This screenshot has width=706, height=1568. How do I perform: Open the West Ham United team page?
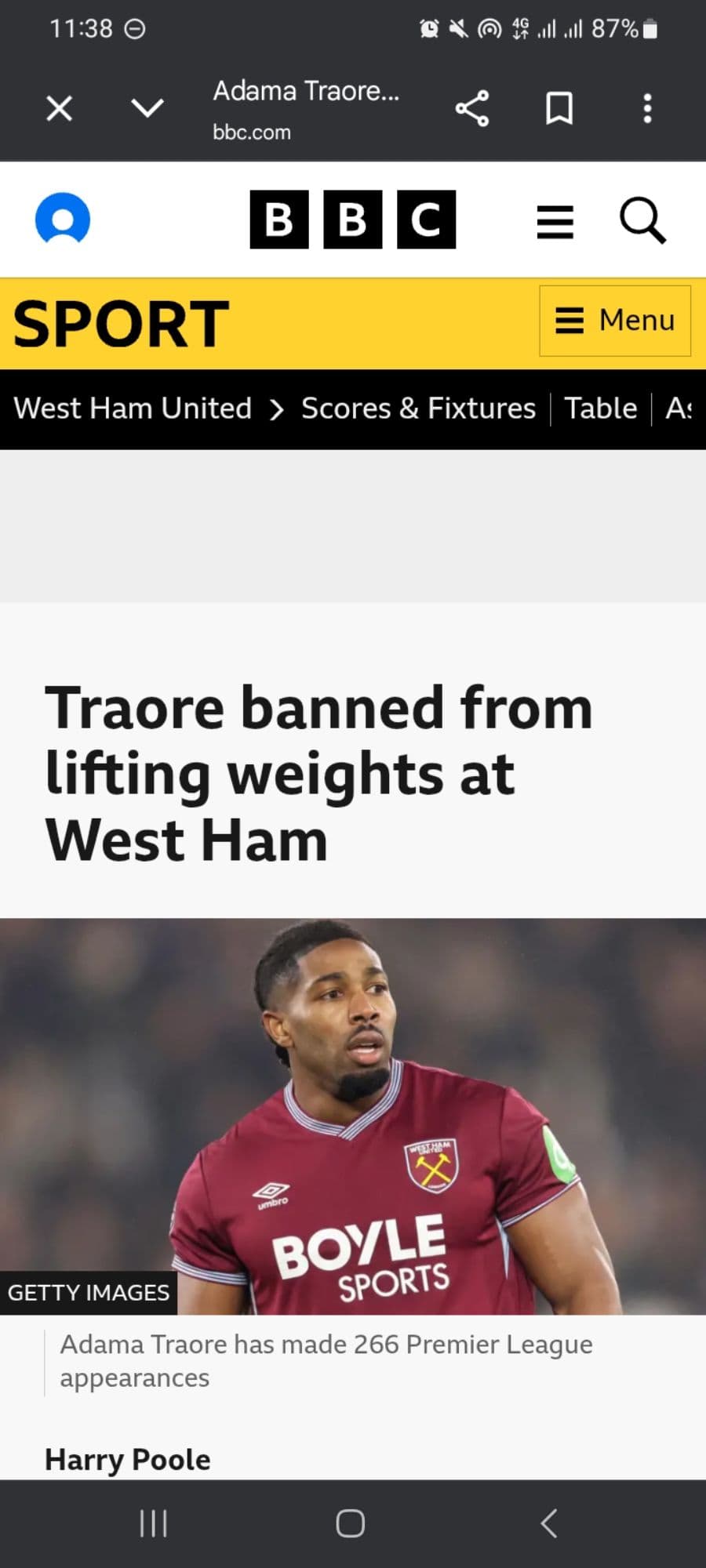coord(133,408)
